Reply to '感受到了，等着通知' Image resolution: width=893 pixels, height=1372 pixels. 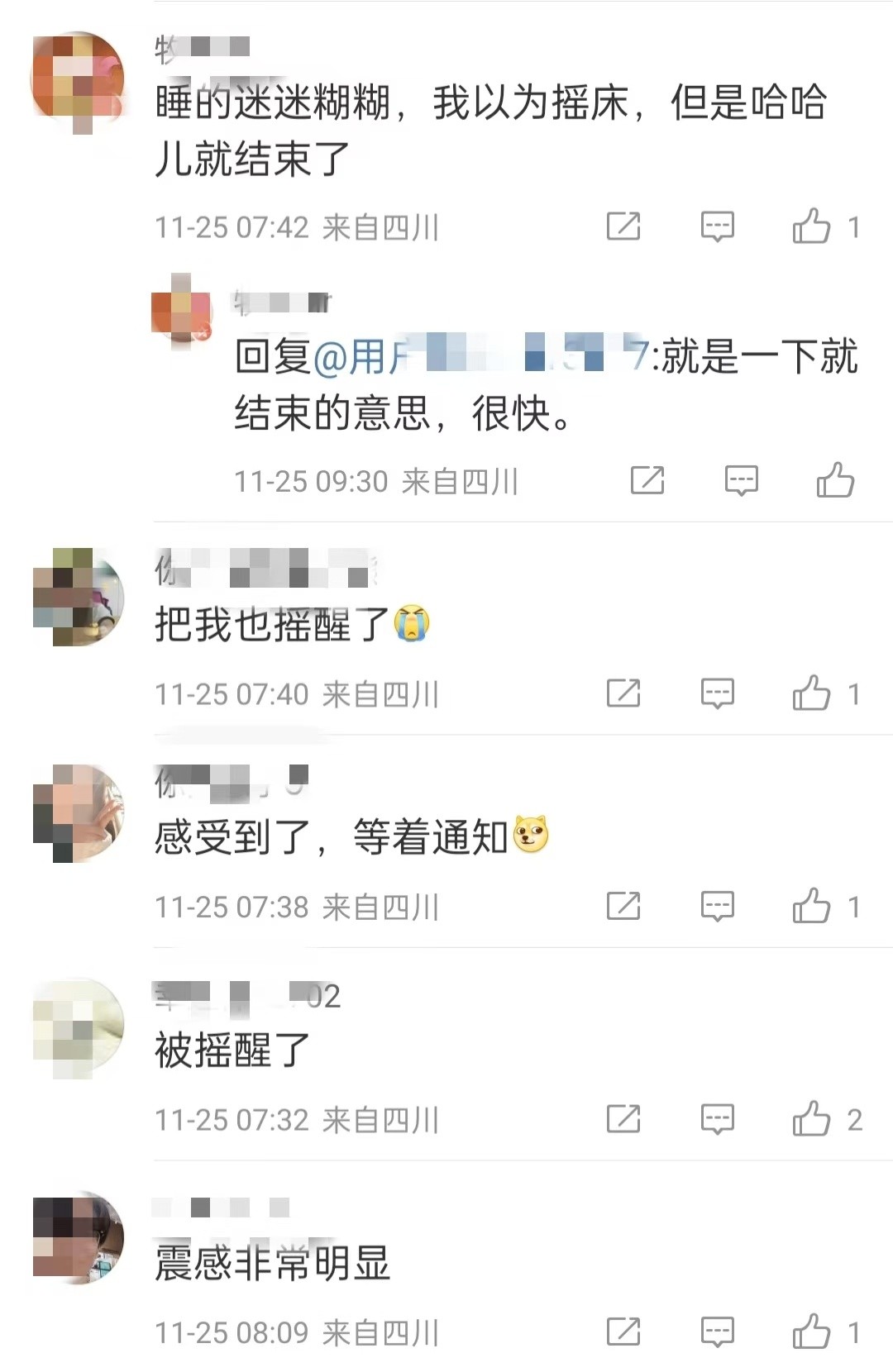717,907
